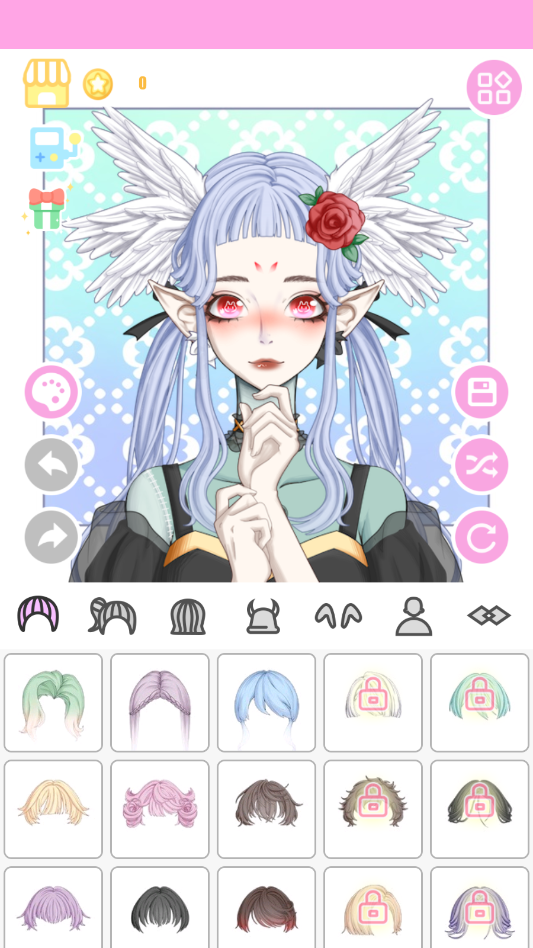
Task: Tap the locked teal bob hairstyle
Action: click(480, 703)
